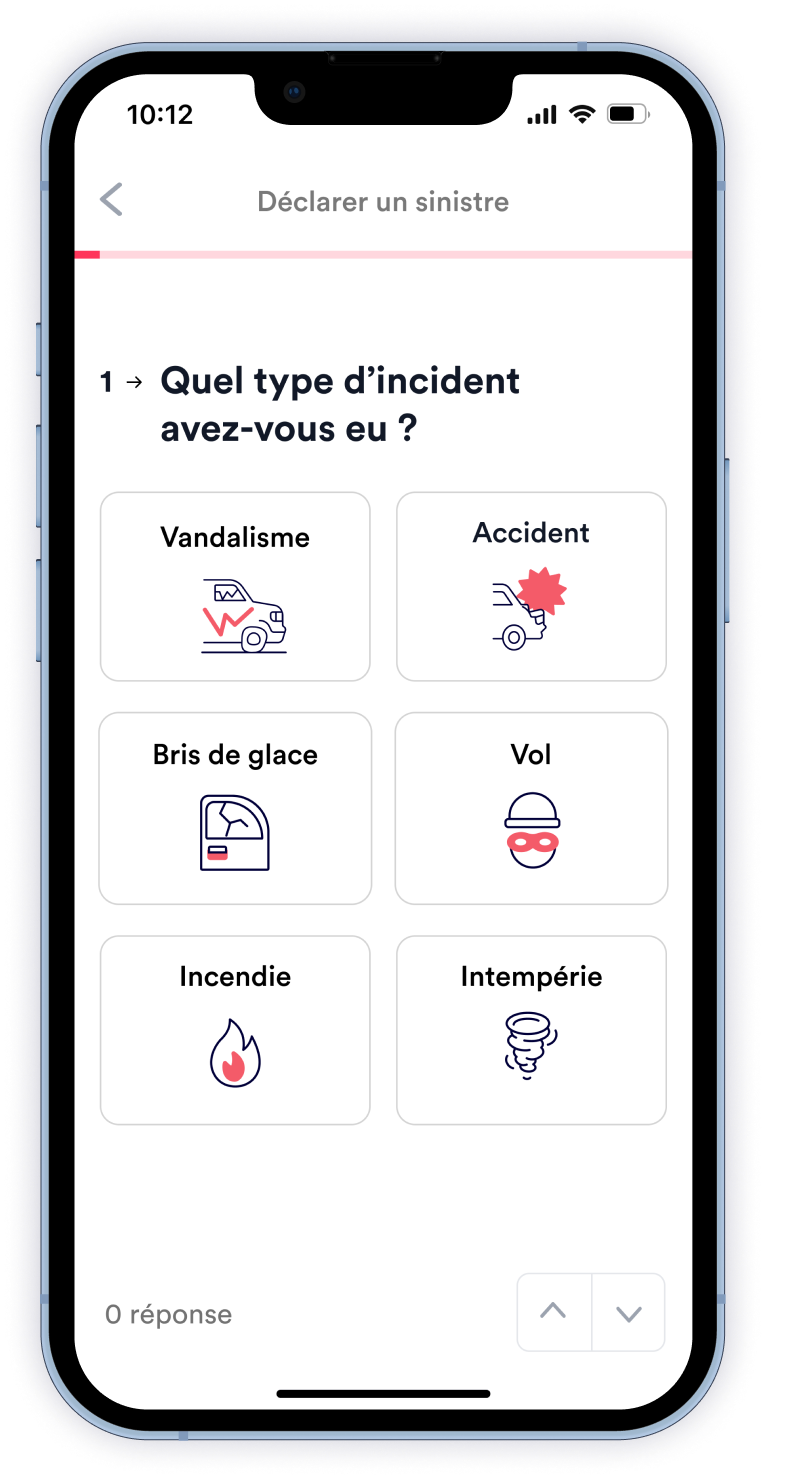
Task: Choose Accident as the incident type
Action: (x=531, y=586)
